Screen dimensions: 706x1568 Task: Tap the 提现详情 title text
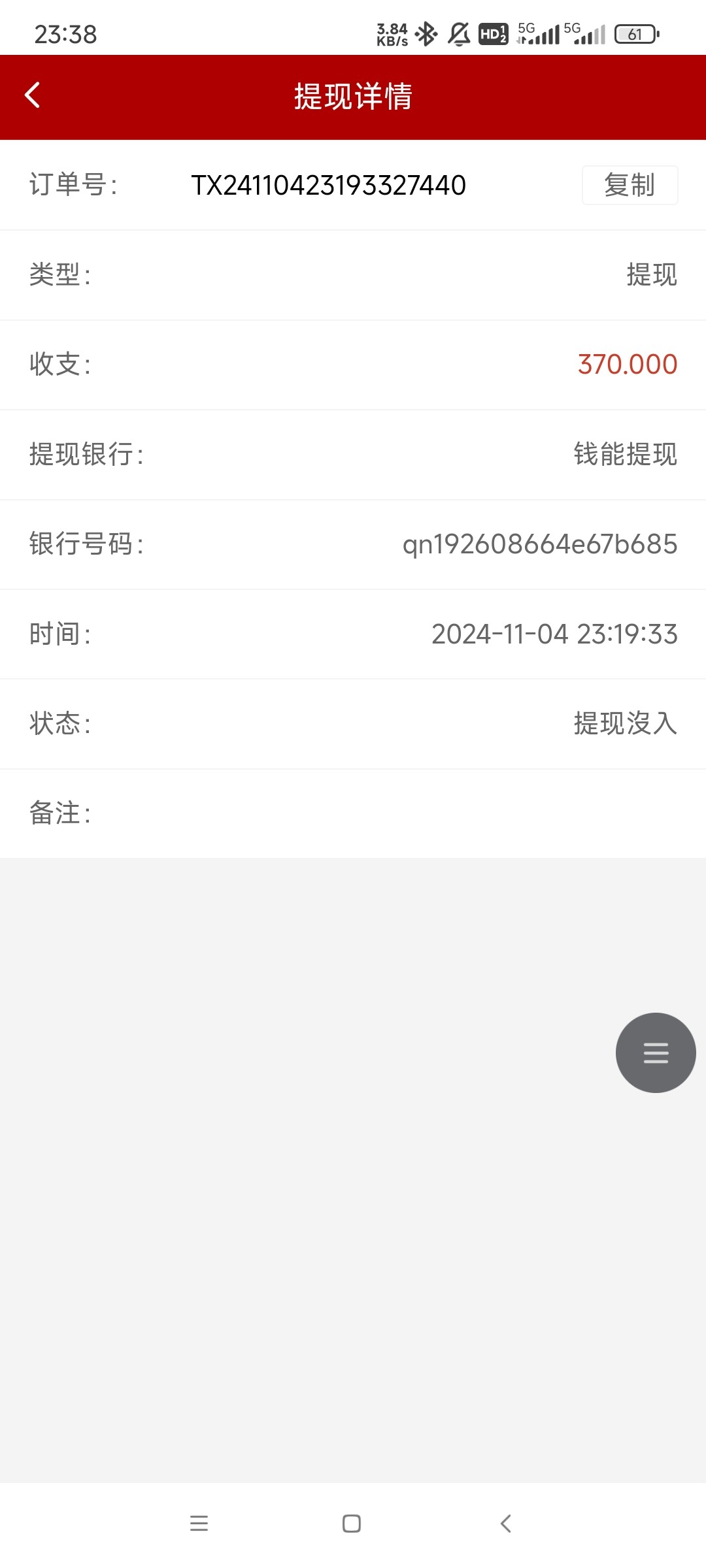[x=353, y=96]
